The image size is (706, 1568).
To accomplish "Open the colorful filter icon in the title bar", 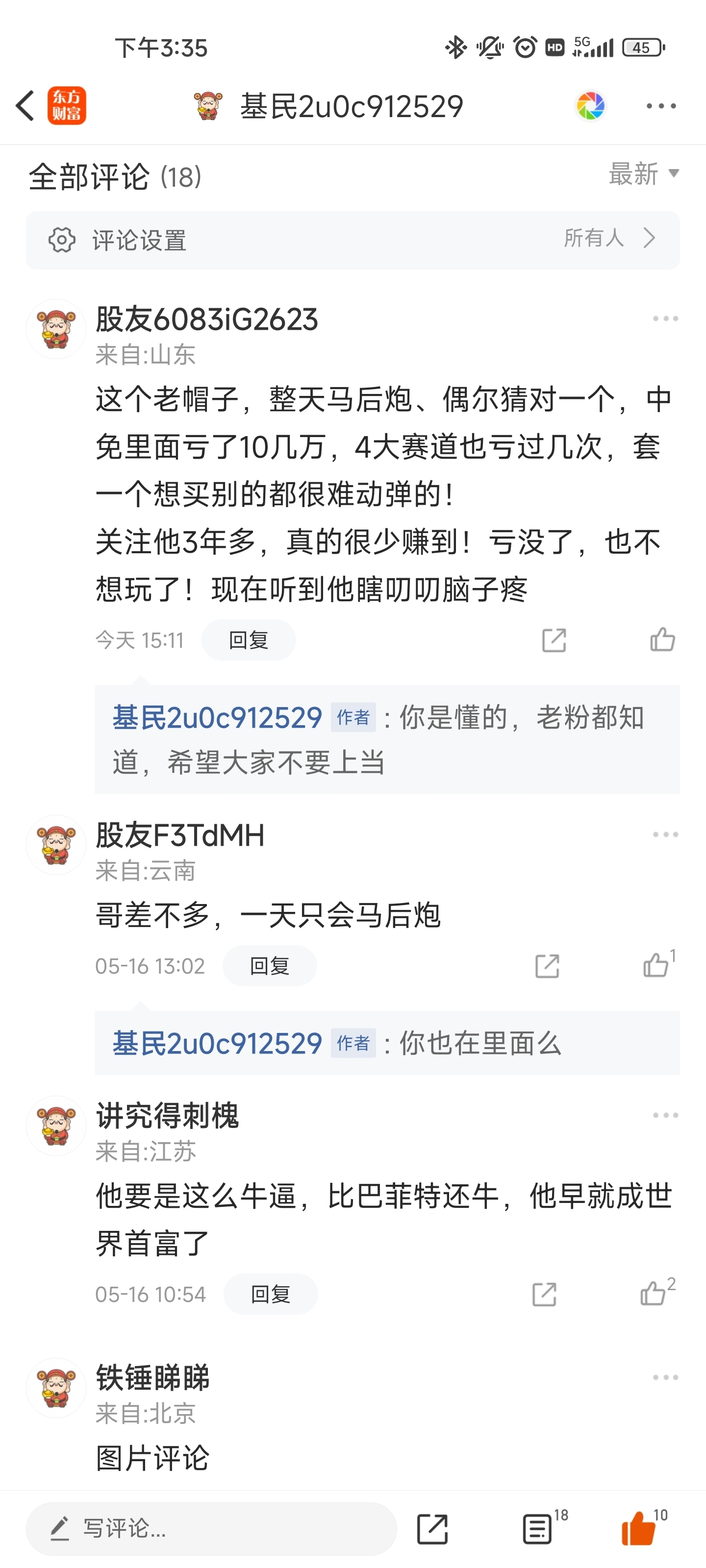I will click(x=590, y=105).
